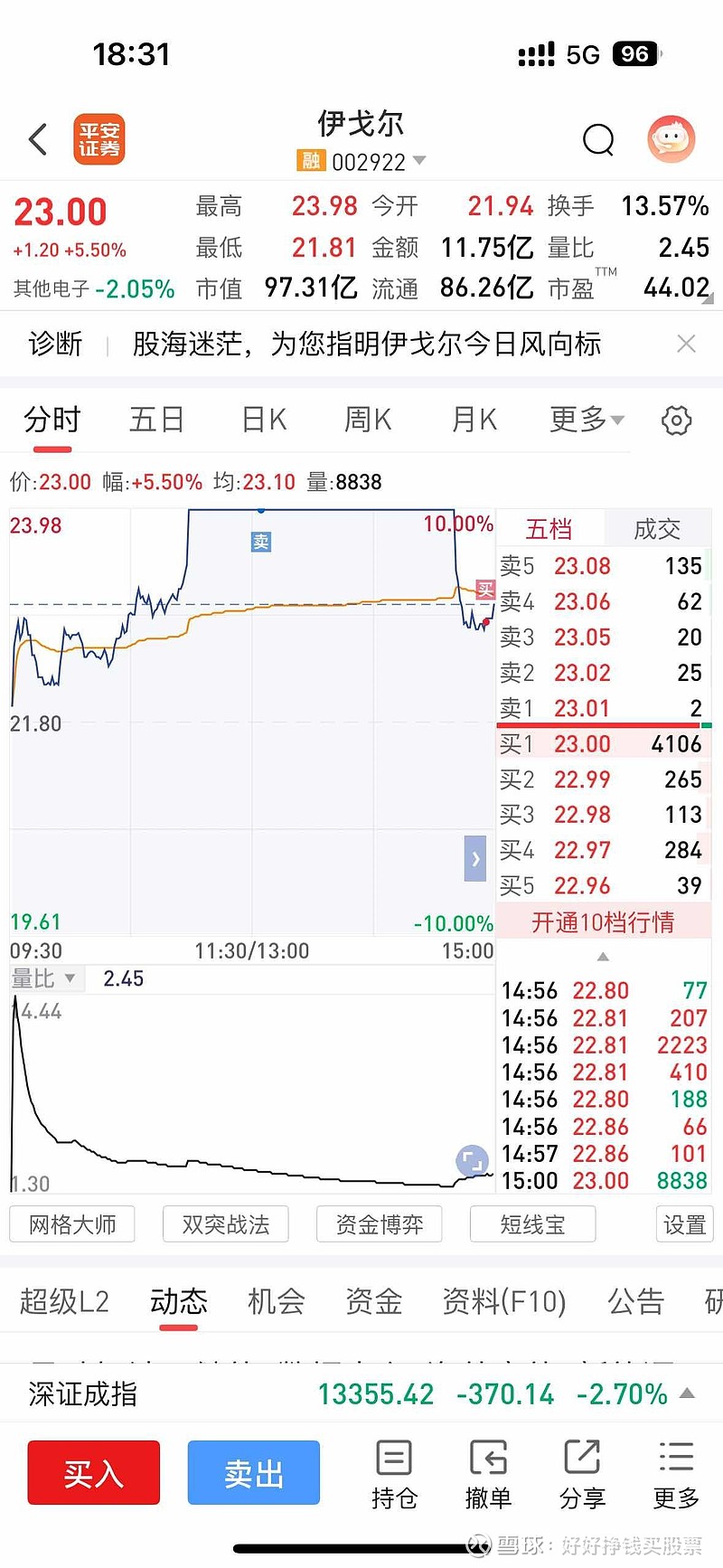Select the 月K chart tab

474,420
